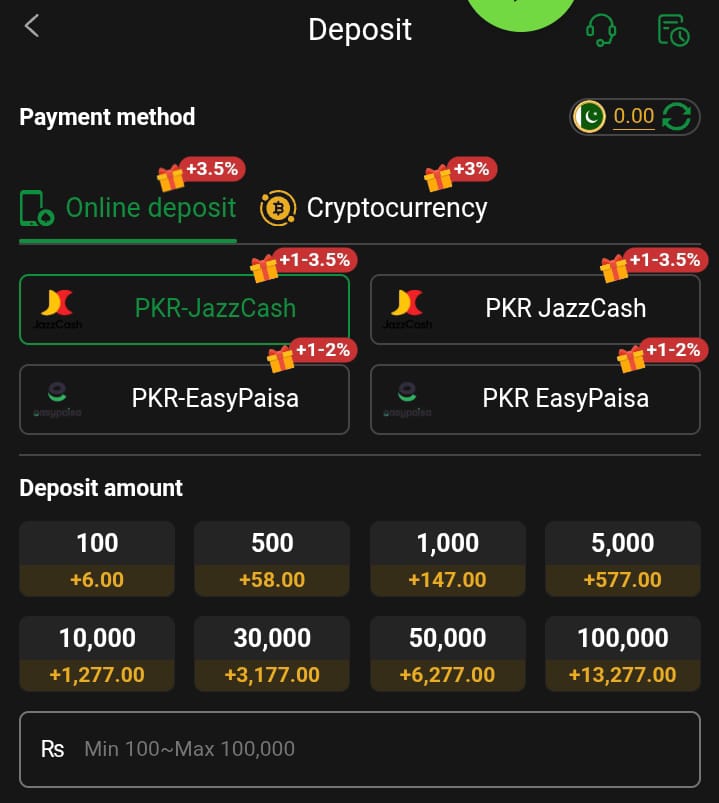Choose PKR EasyPaisa without the hyphen

tap(535, 399)
